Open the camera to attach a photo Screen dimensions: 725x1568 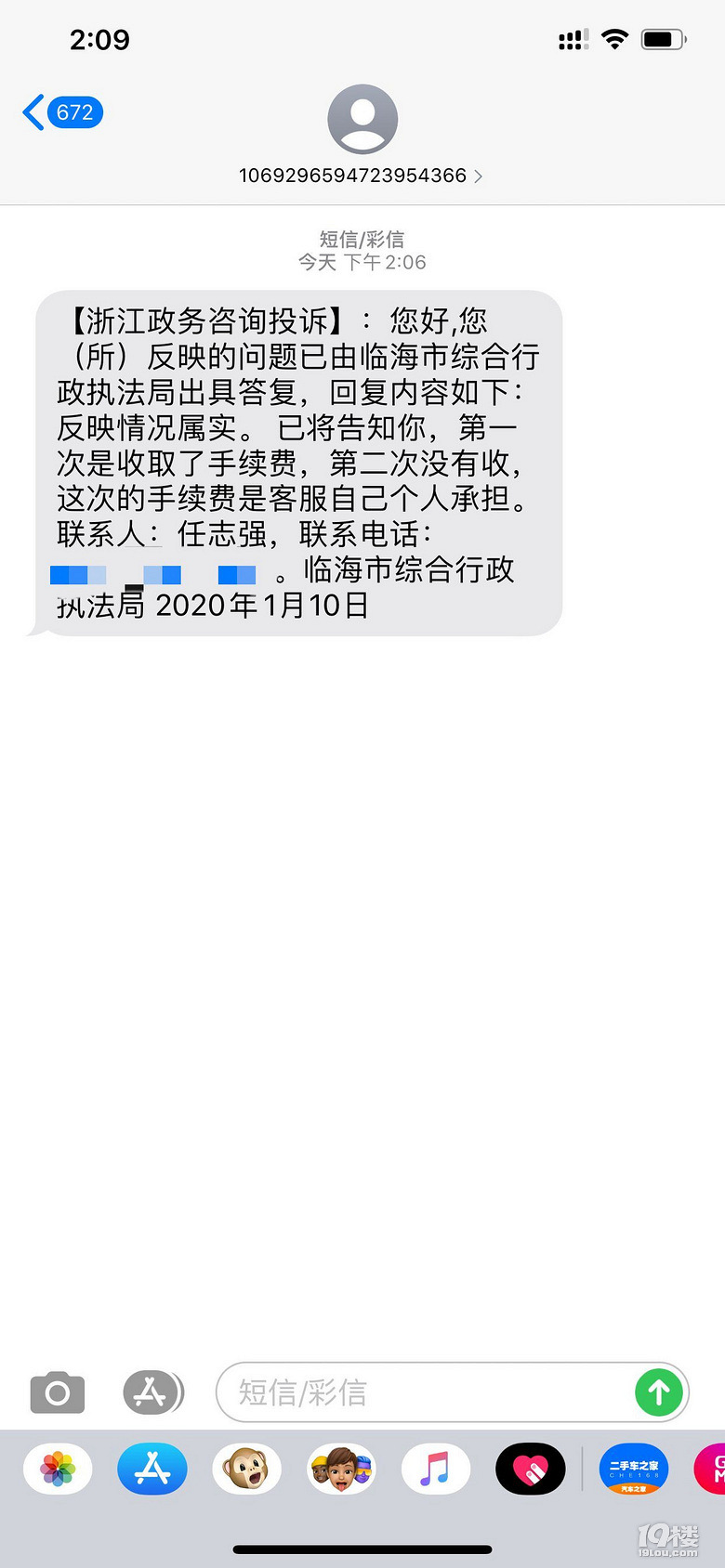tap(58, 1392)
